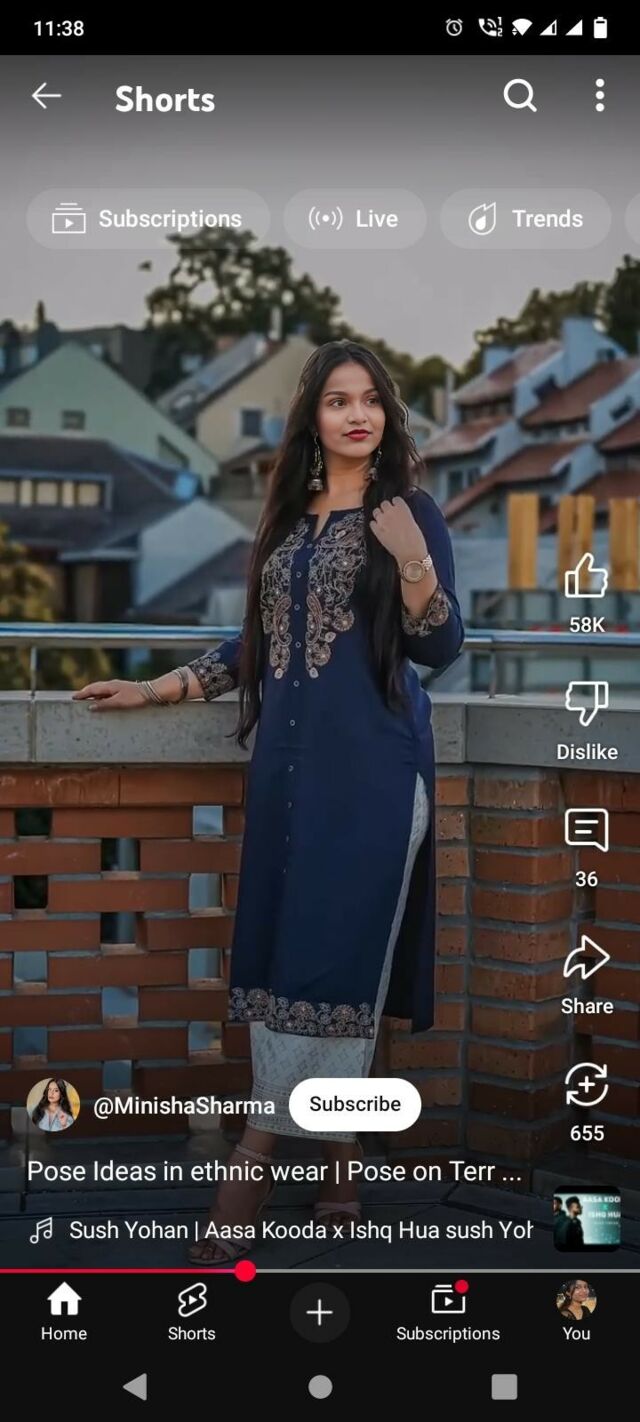Viewport: 640px width, 1422px height.
Task: Open the three-dot overflow menu
Action: click(599, 96)
